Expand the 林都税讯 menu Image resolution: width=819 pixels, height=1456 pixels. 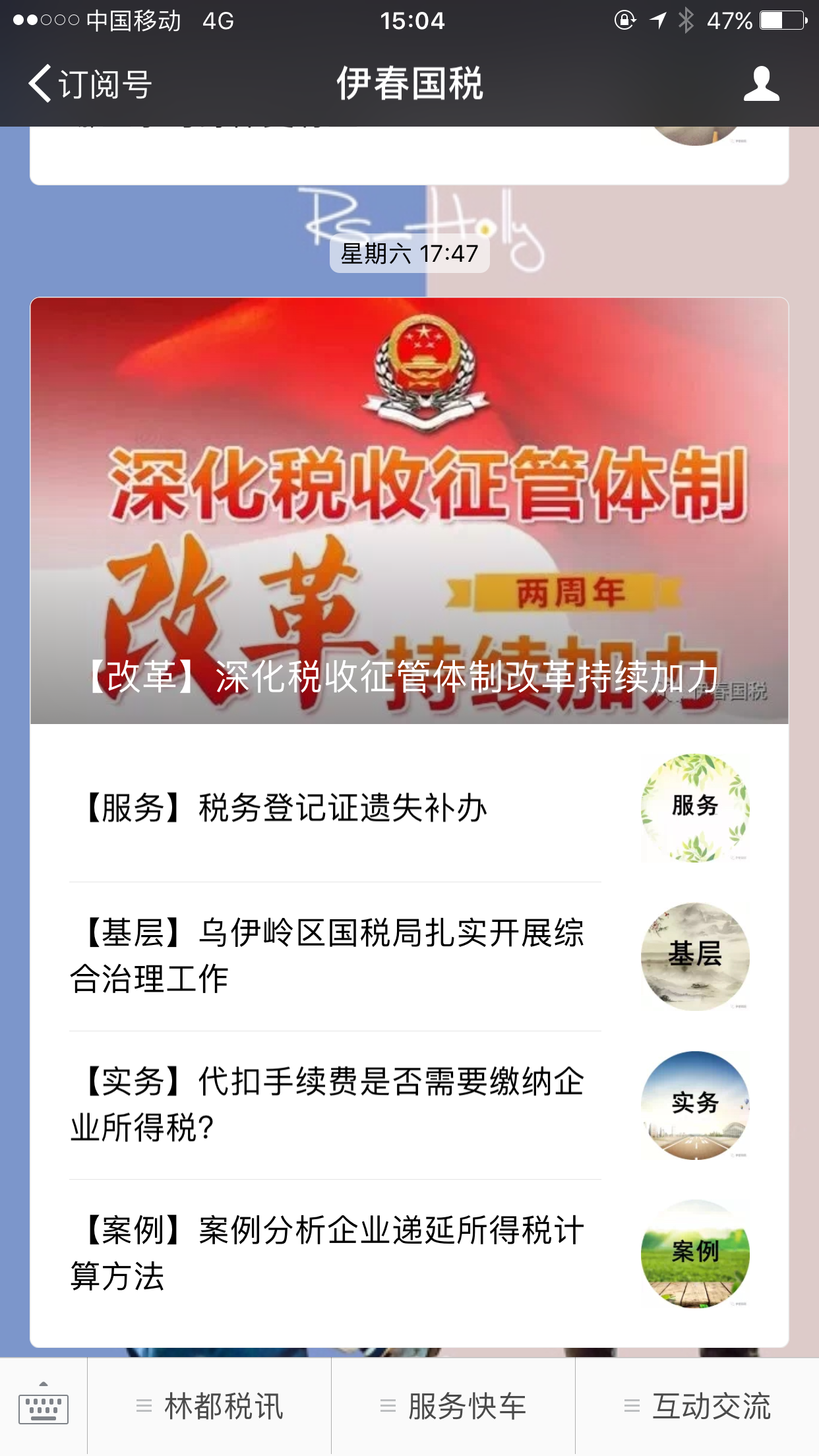tap(210, 1406)
